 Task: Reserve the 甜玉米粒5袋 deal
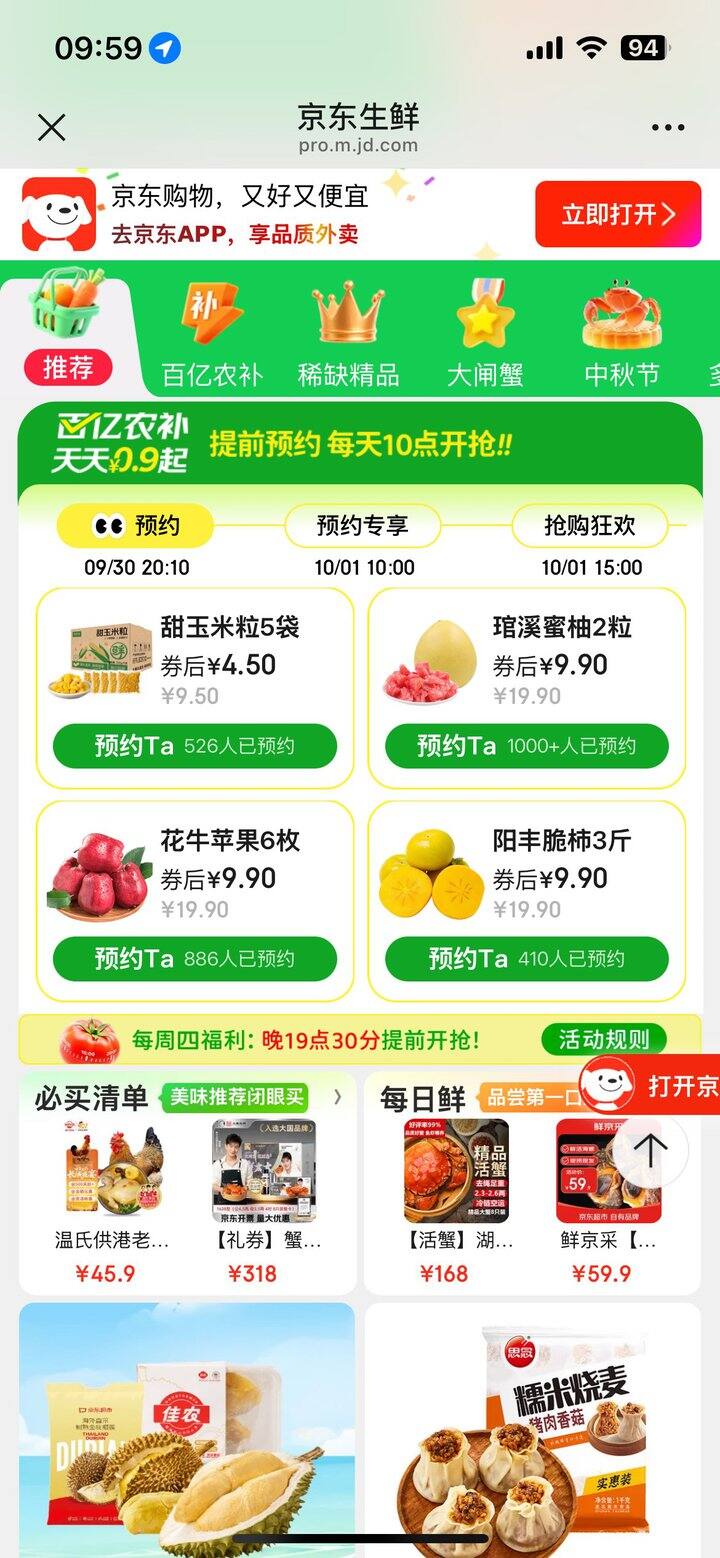(195, 746)
